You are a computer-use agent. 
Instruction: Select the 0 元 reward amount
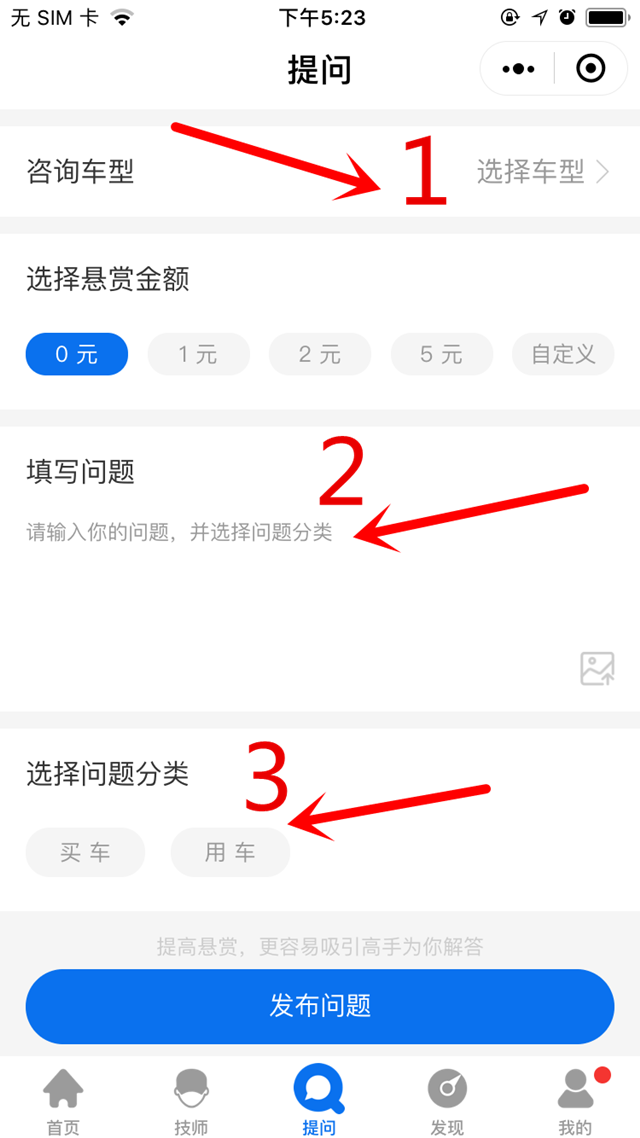pyautogui.click(x=77, y=354)
